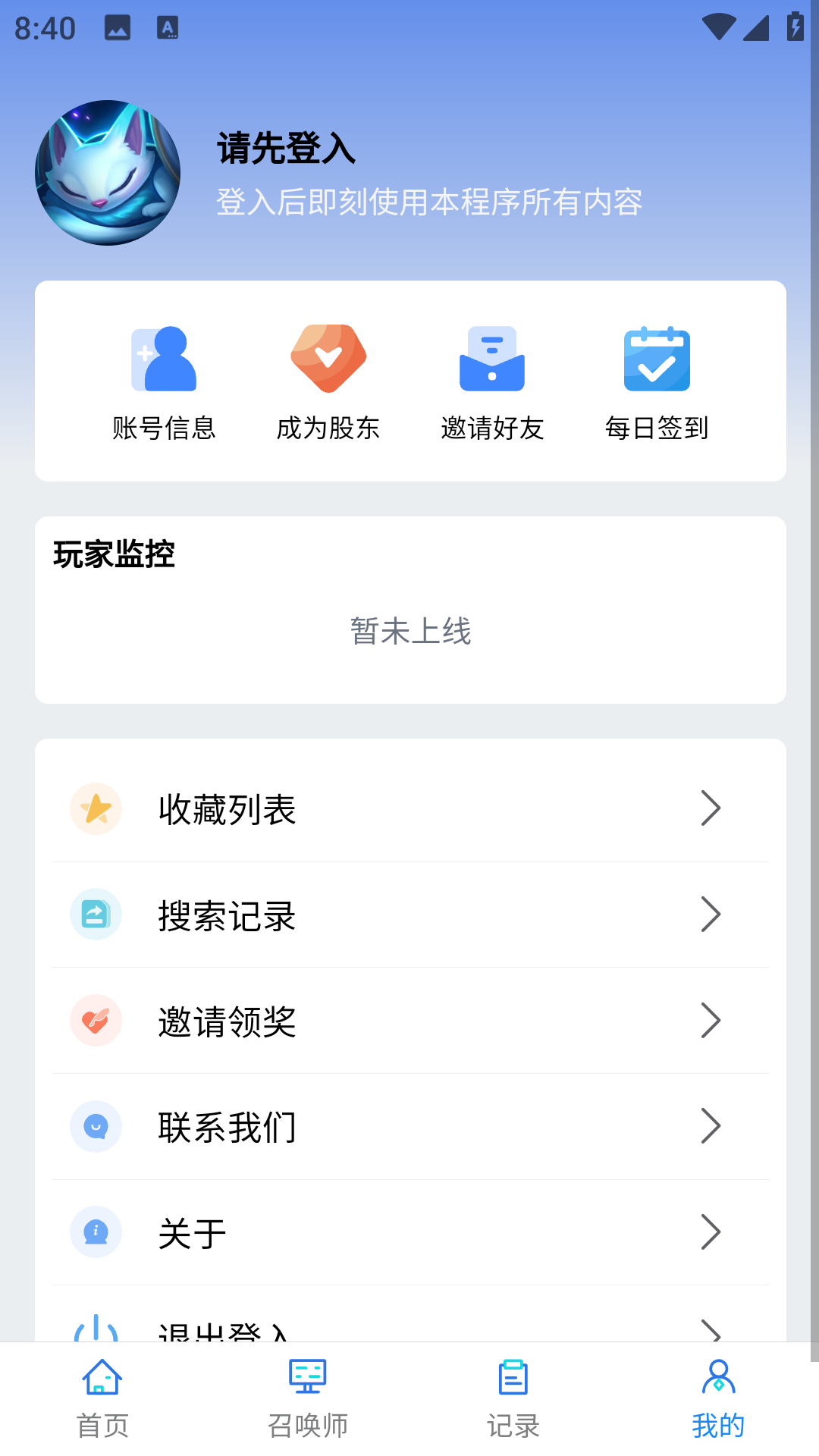Open the 每日签到 daily check-in icon
This screenshot has width=819, height=1456.
(656, 358)
